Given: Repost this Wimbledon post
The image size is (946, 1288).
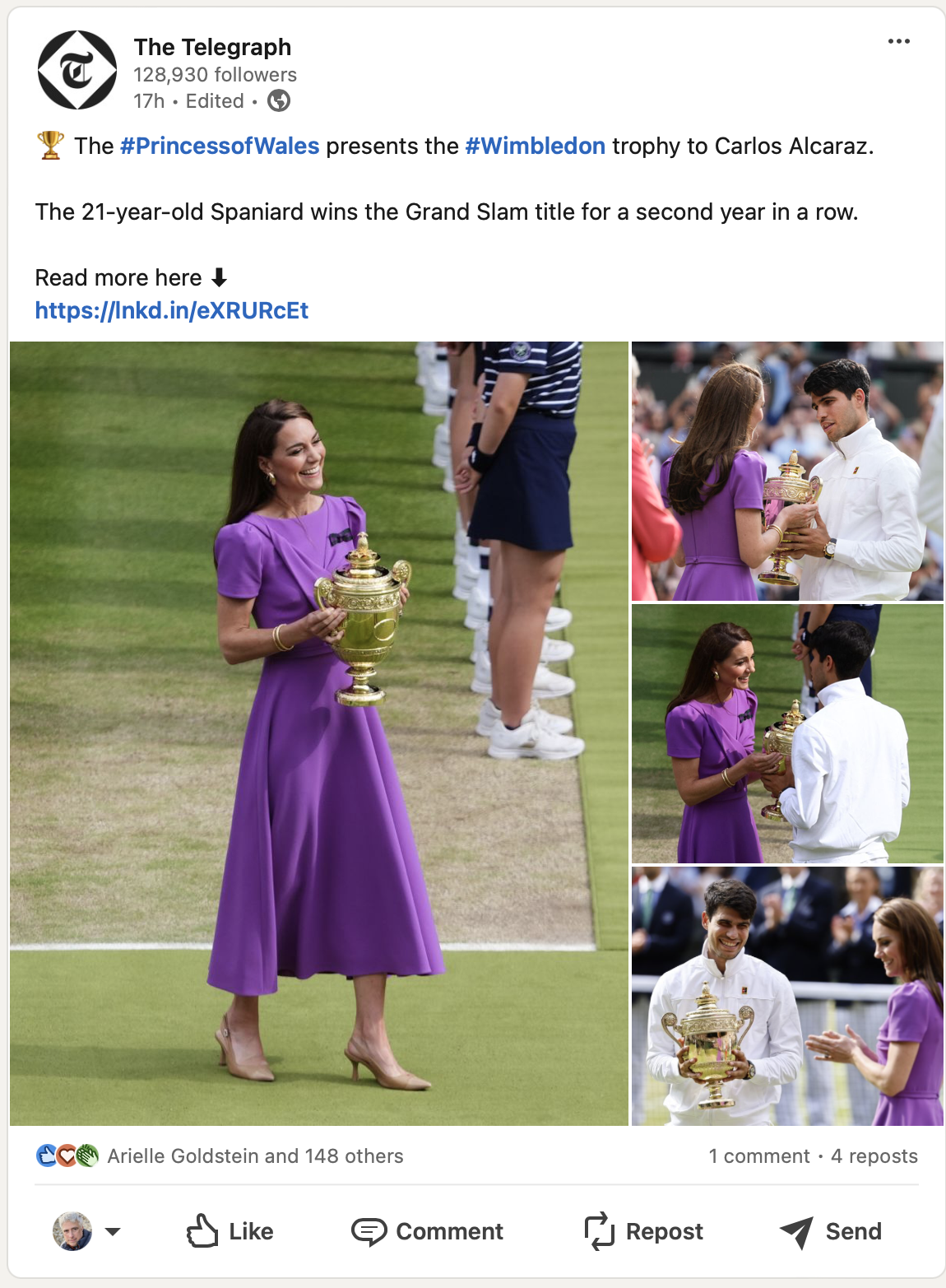Looking at the screenshot, I should coord(643,1231).
